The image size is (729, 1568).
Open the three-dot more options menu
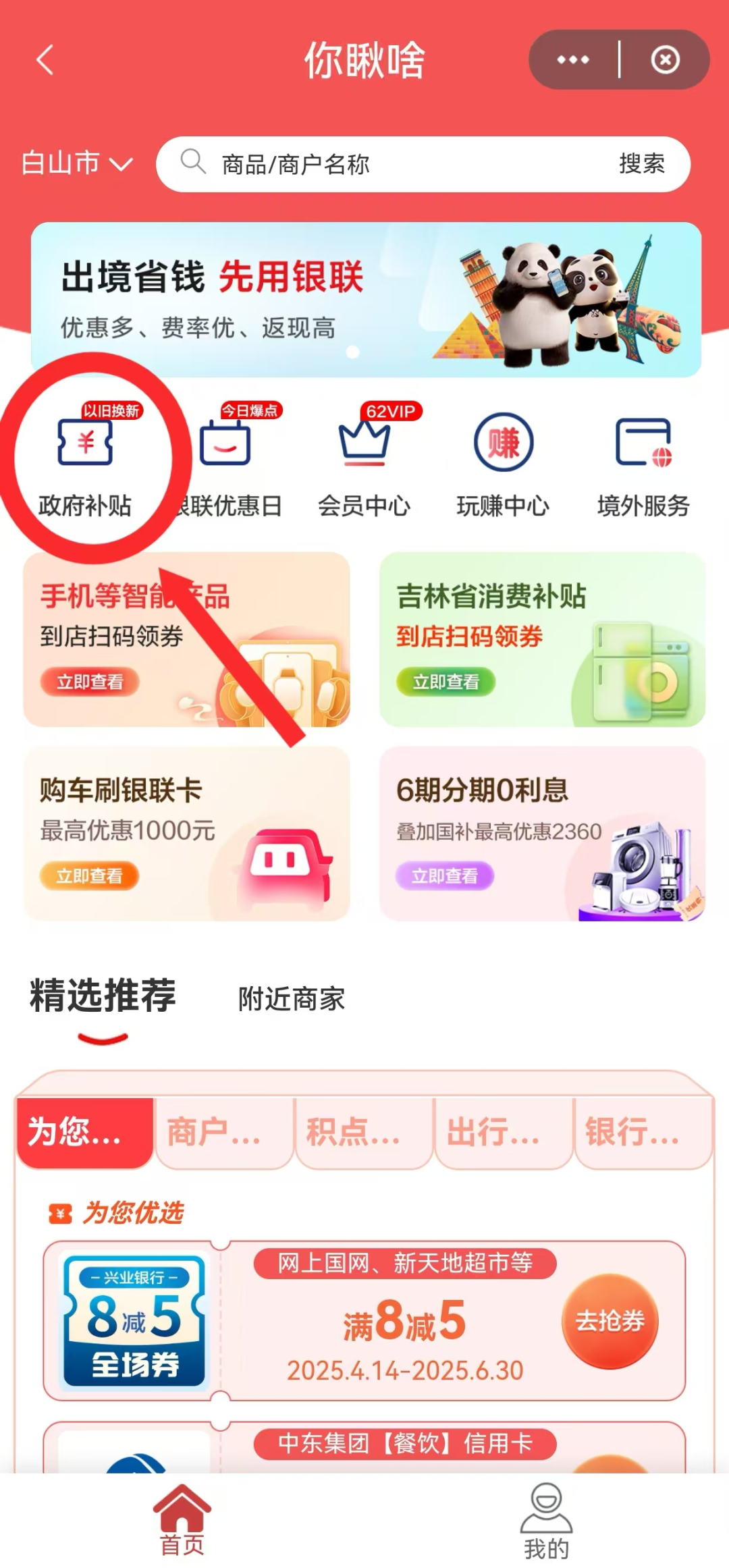point(573,59)
